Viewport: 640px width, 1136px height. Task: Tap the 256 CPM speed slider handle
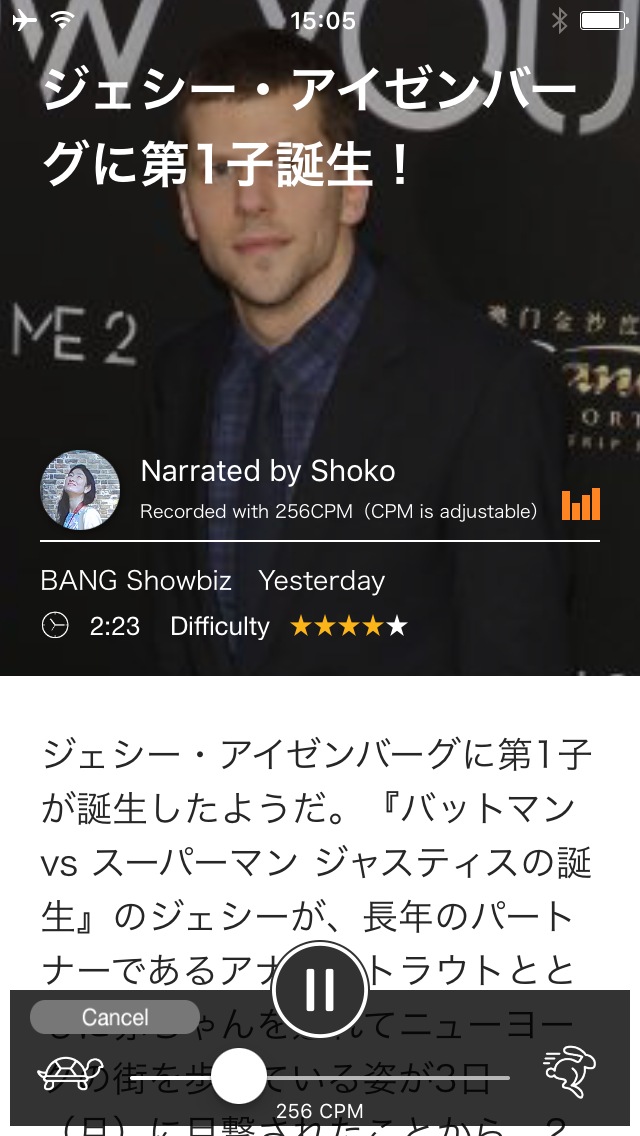tap(239, 1076)
